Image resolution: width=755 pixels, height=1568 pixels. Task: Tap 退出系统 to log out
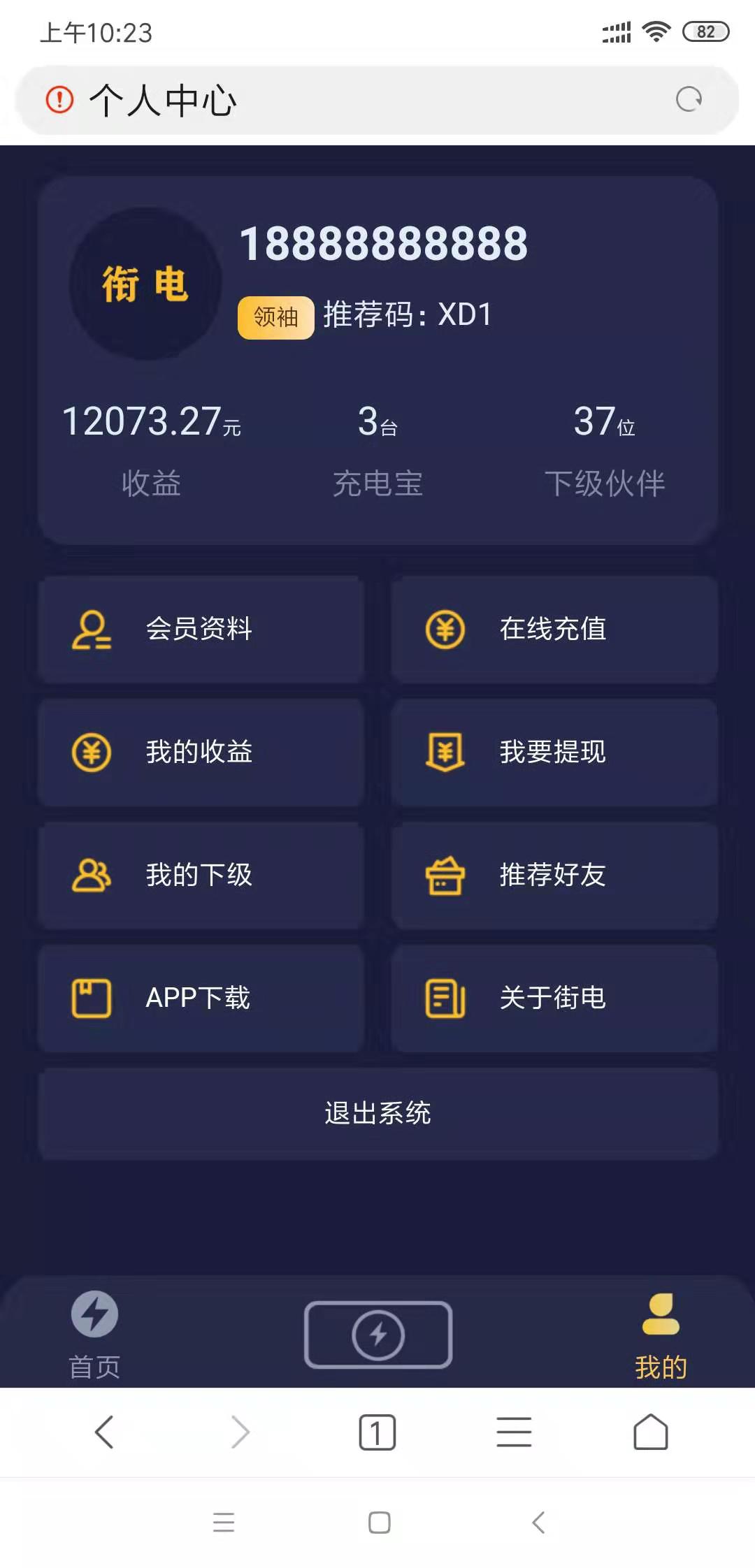pyautogui.click(x=377, y=1113)
